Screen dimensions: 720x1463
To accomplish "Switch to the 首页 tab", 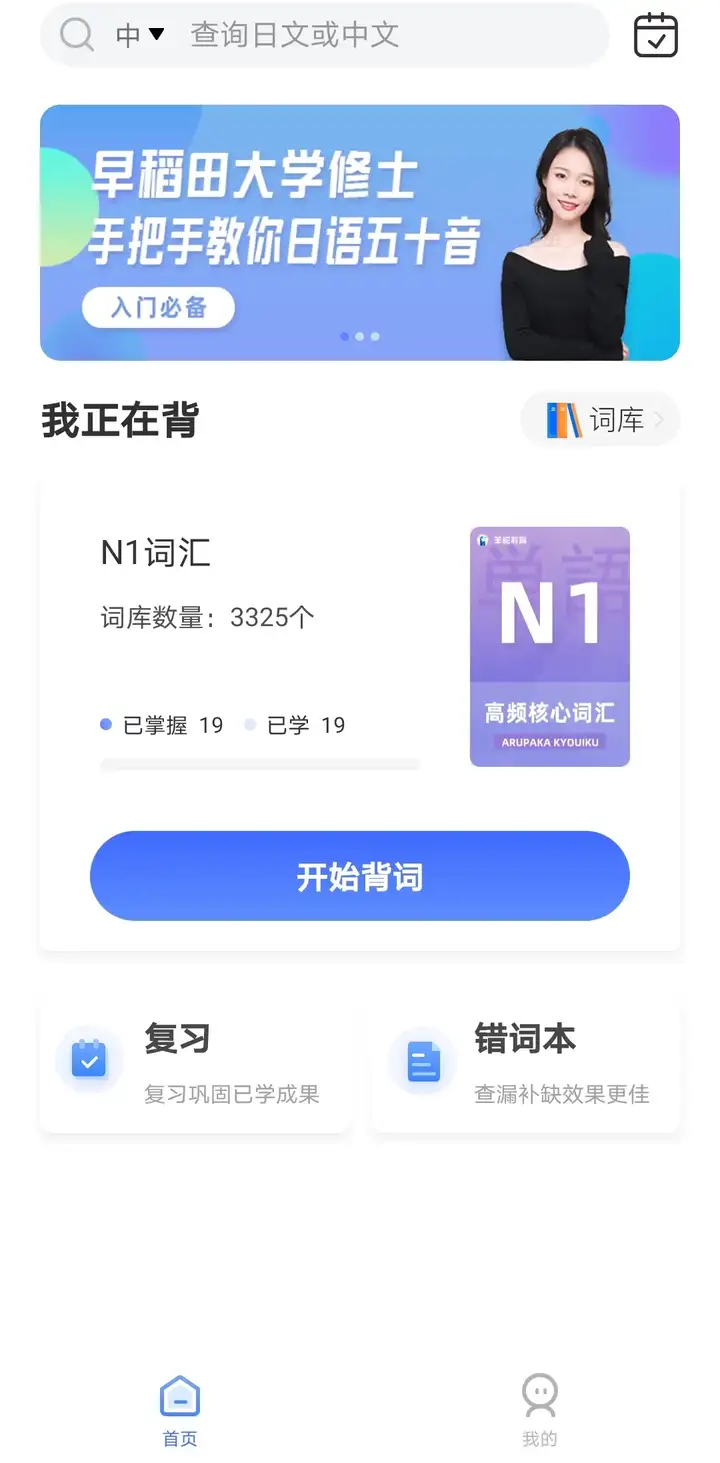I will [x=180, y=1410].
